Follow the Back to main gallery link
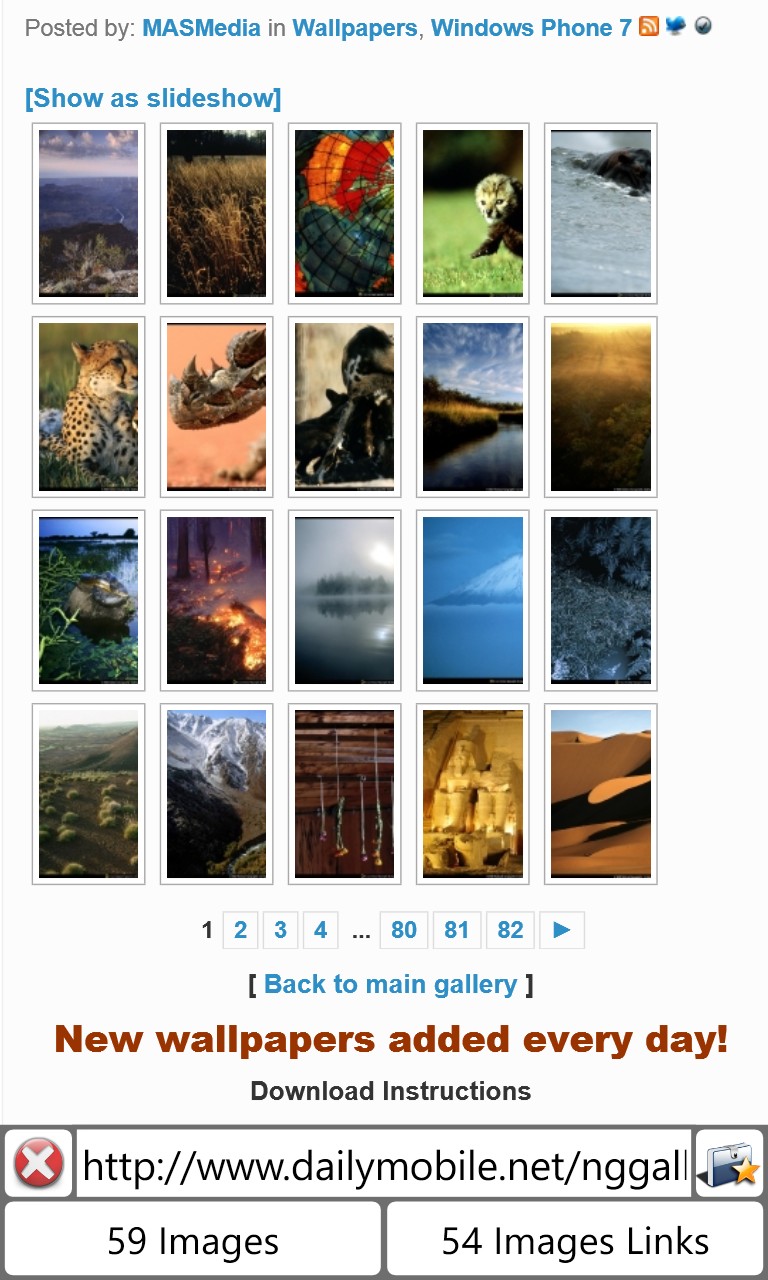 (391, 984)
